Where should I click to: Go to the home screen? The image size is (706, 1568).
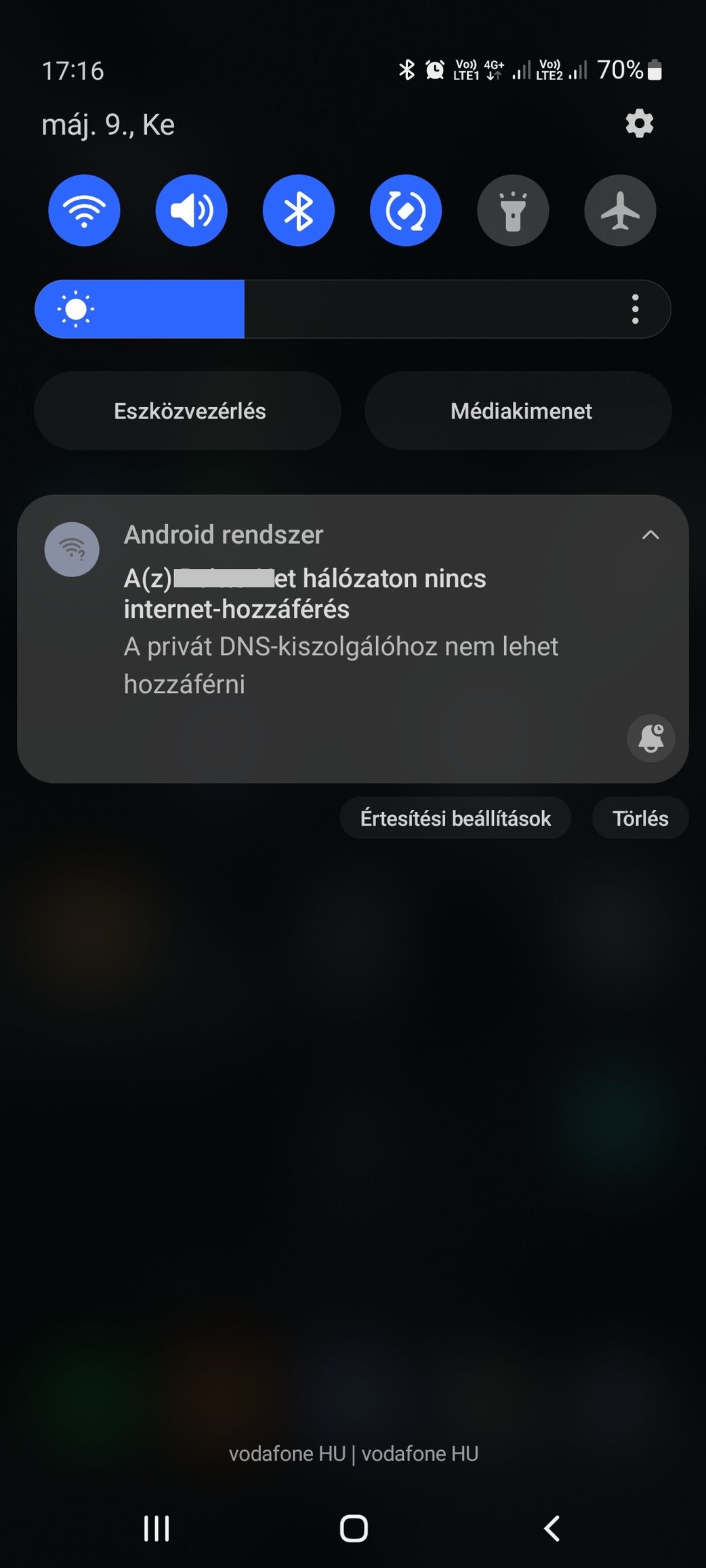point(353,1528)
